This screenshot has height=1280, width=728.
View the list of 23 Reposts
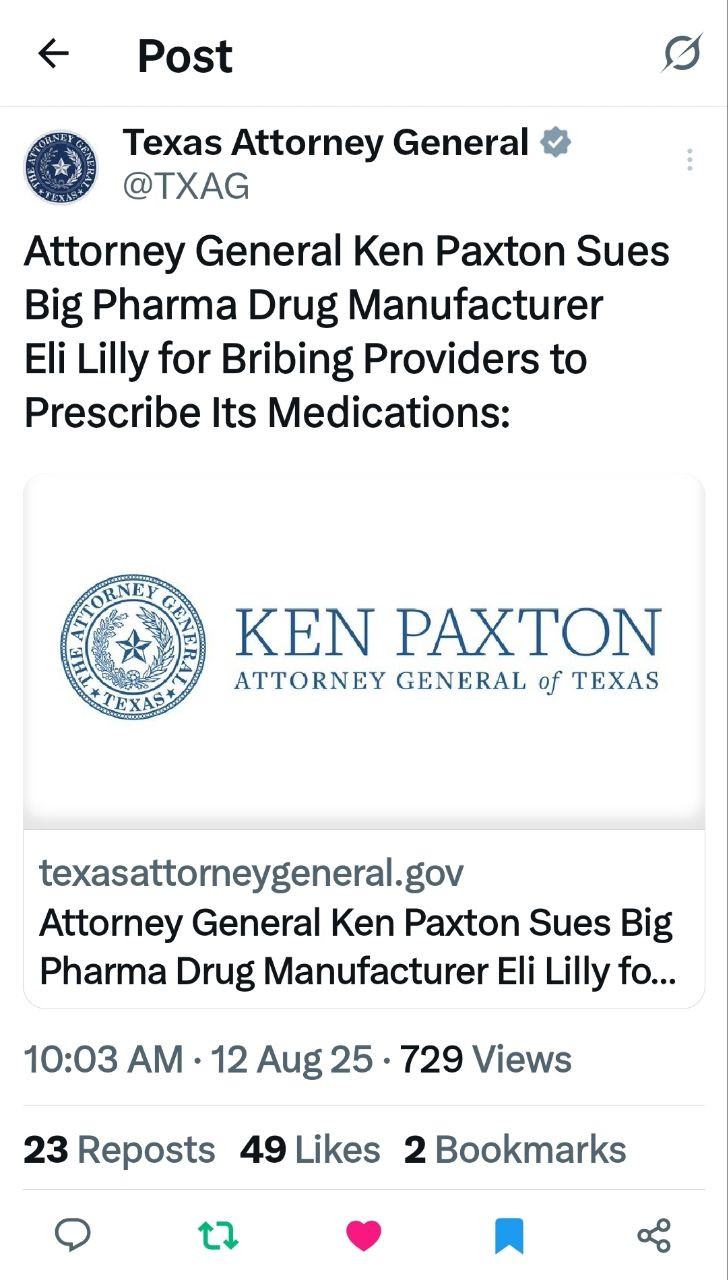tap(119, 1150)
